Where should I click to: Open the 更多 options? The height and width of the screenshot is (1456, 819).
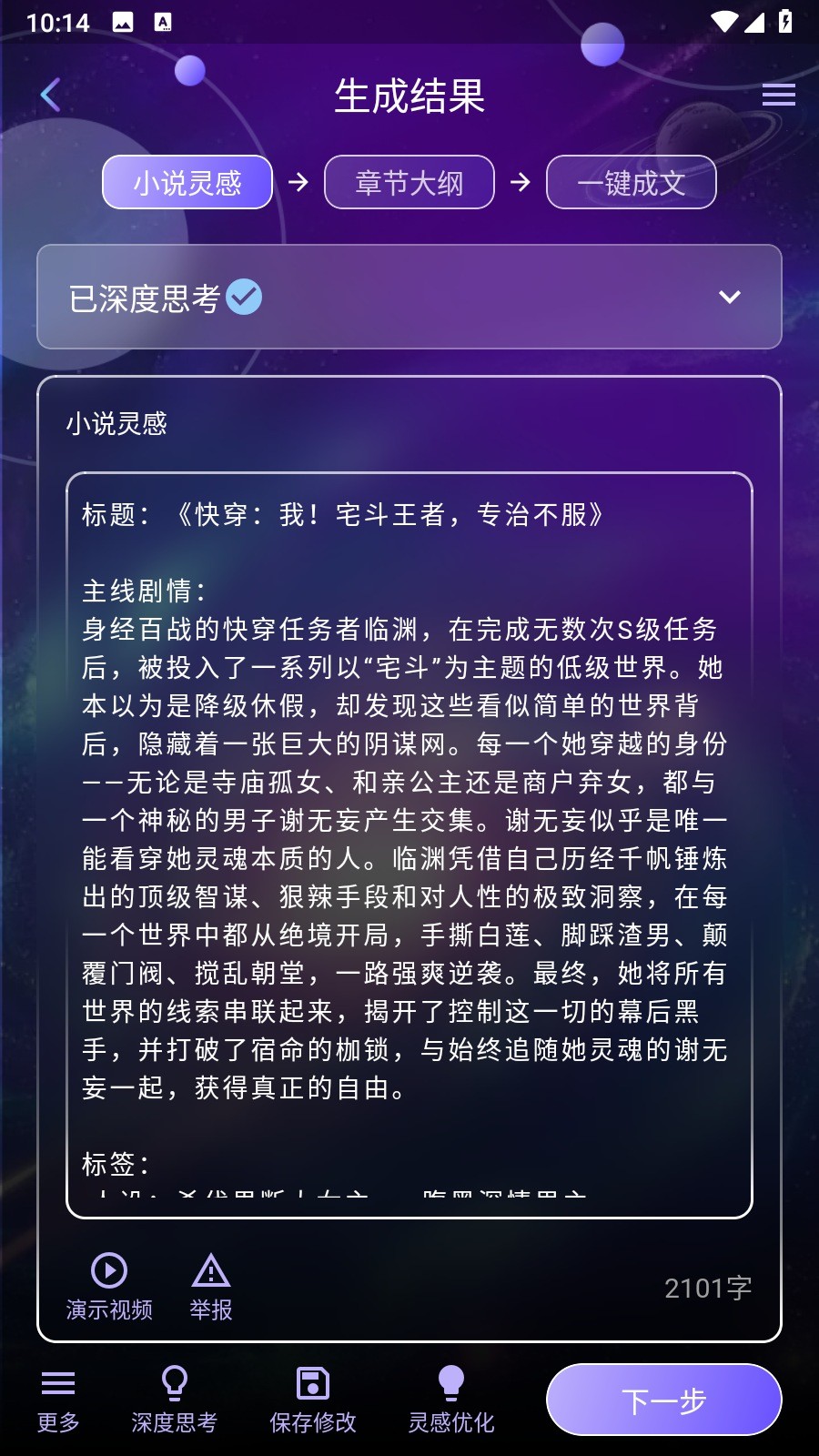[x=58, y=1400]
